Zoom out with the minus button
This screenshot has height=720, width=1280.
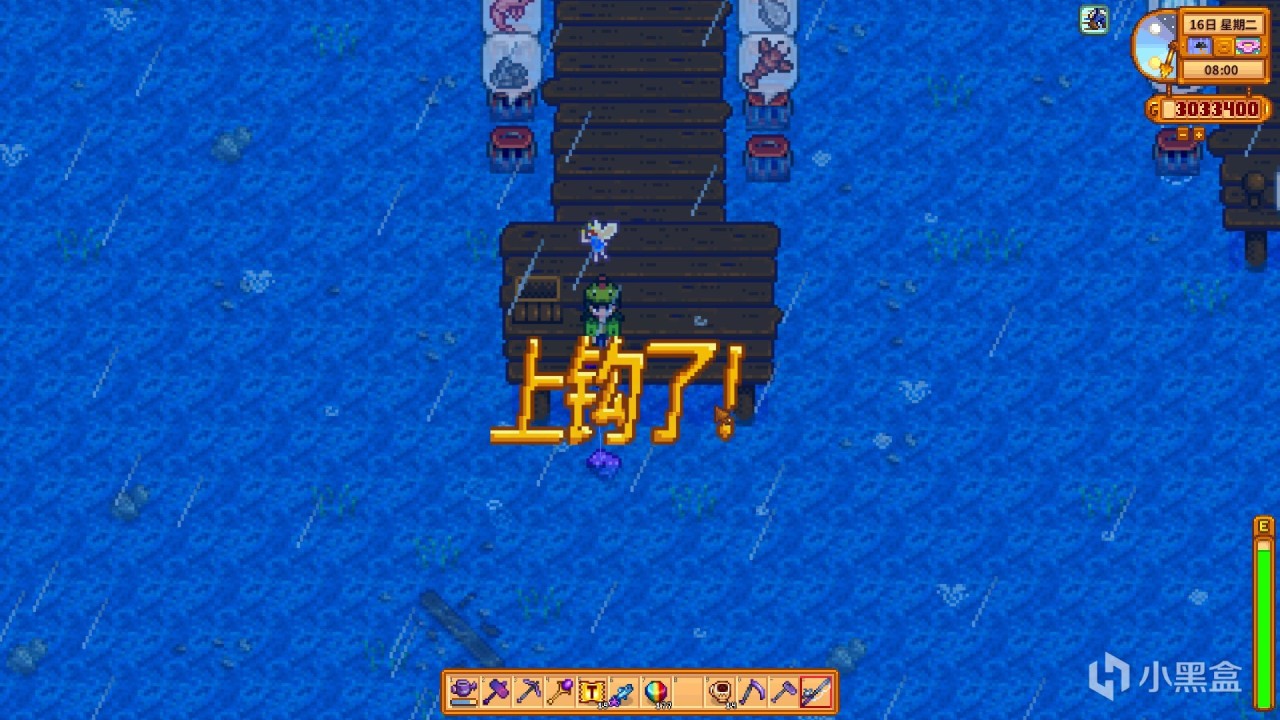[1183, 134]
